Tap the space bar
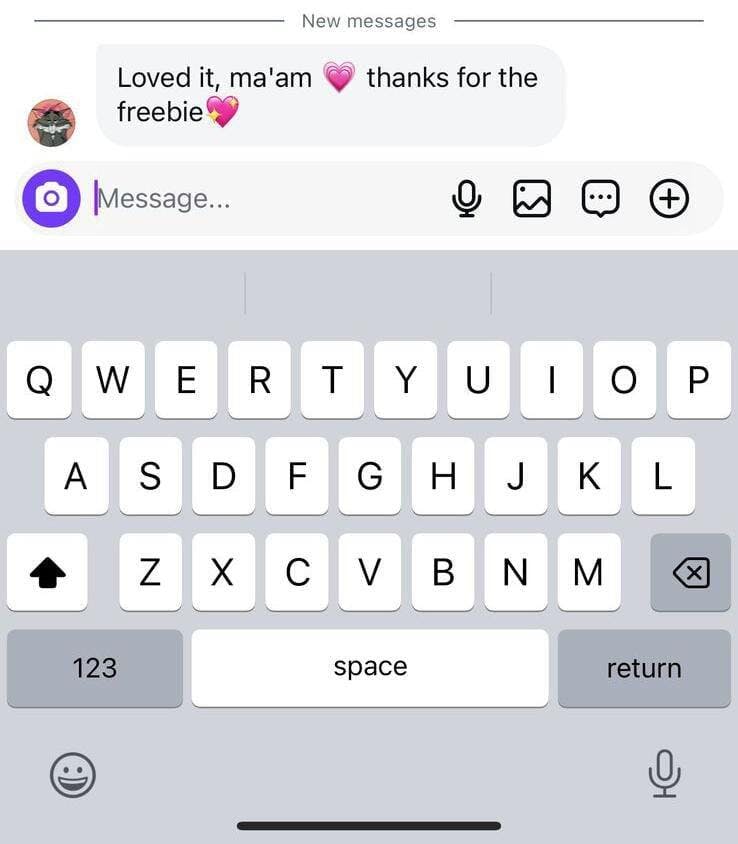This screenshot has width=738, height=844. (370, 667)
